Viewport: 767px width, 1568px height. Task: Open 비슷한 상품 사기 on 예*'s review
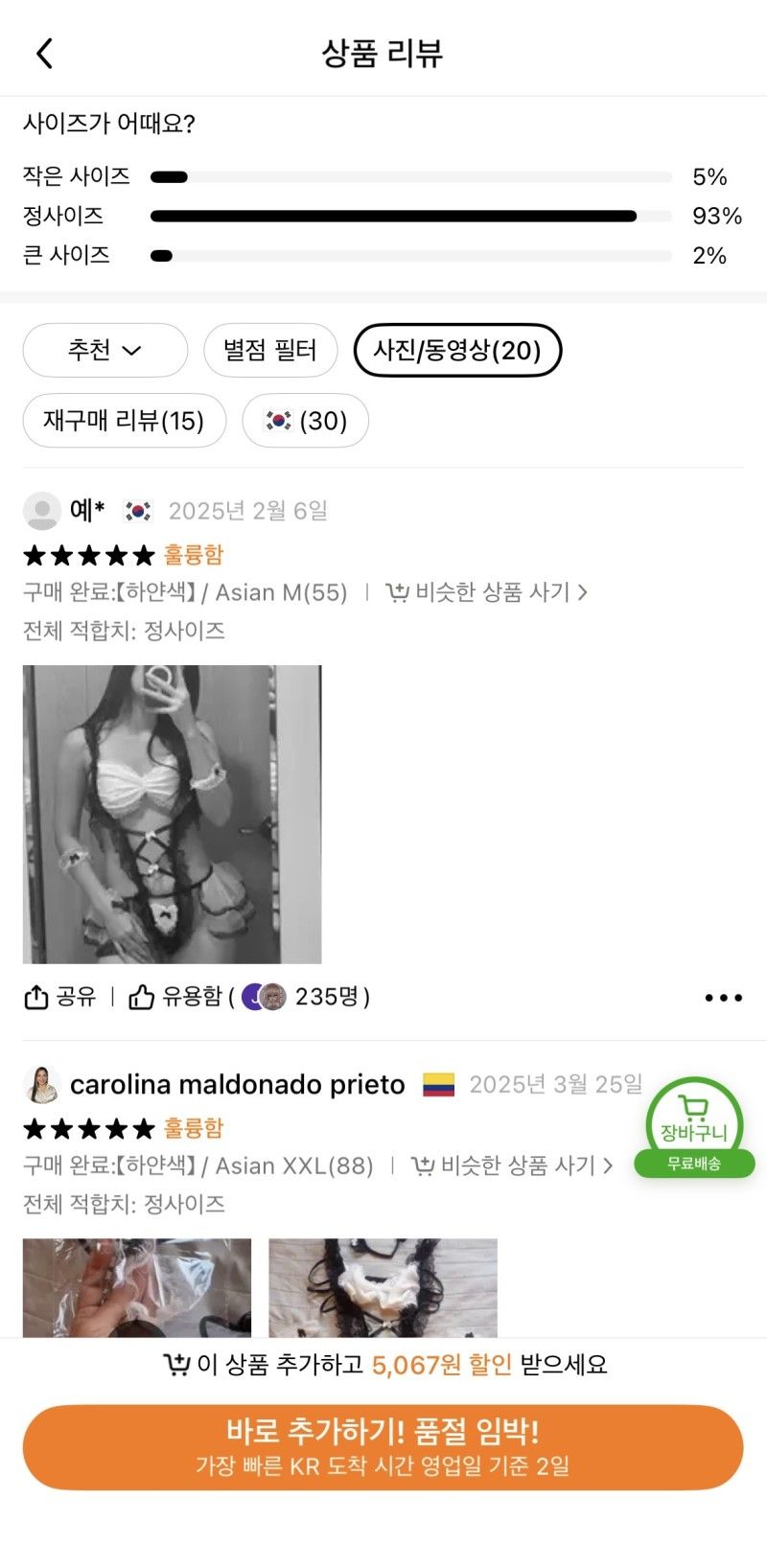[x=486, y=592]
